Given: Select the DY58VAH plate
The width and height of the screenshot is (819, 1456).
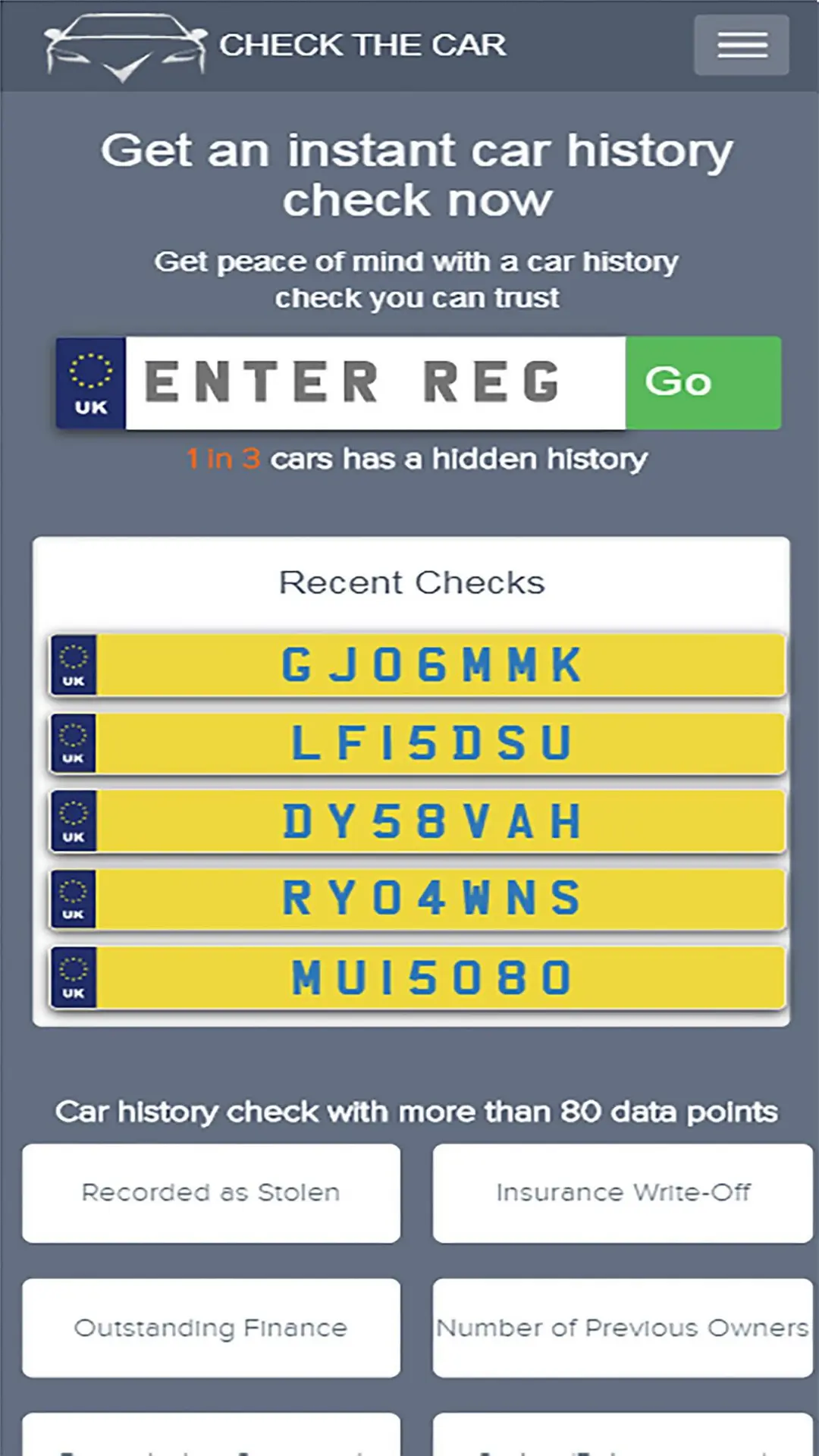Looking at the screenshot, I should [417, 821].
